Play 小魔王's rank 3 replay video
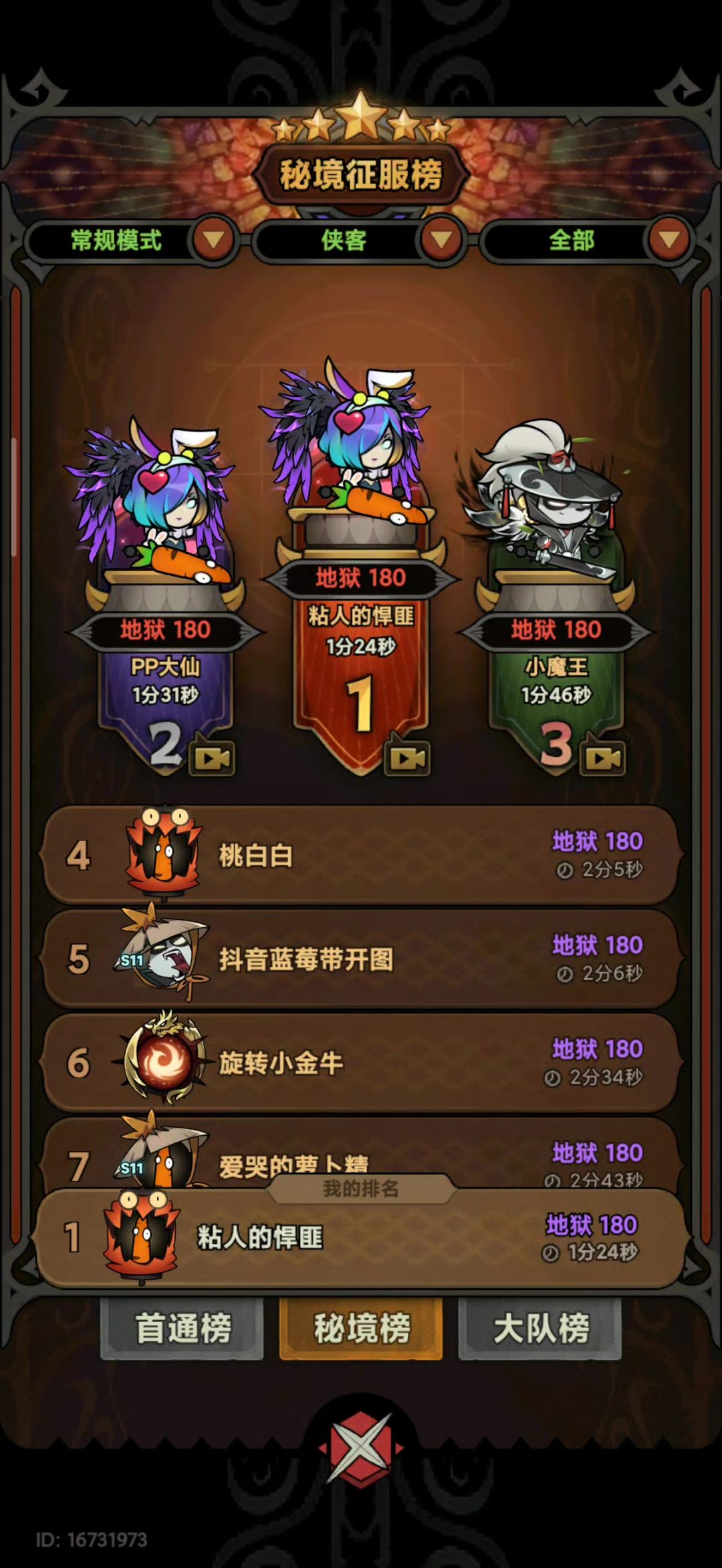 [603, 758]
